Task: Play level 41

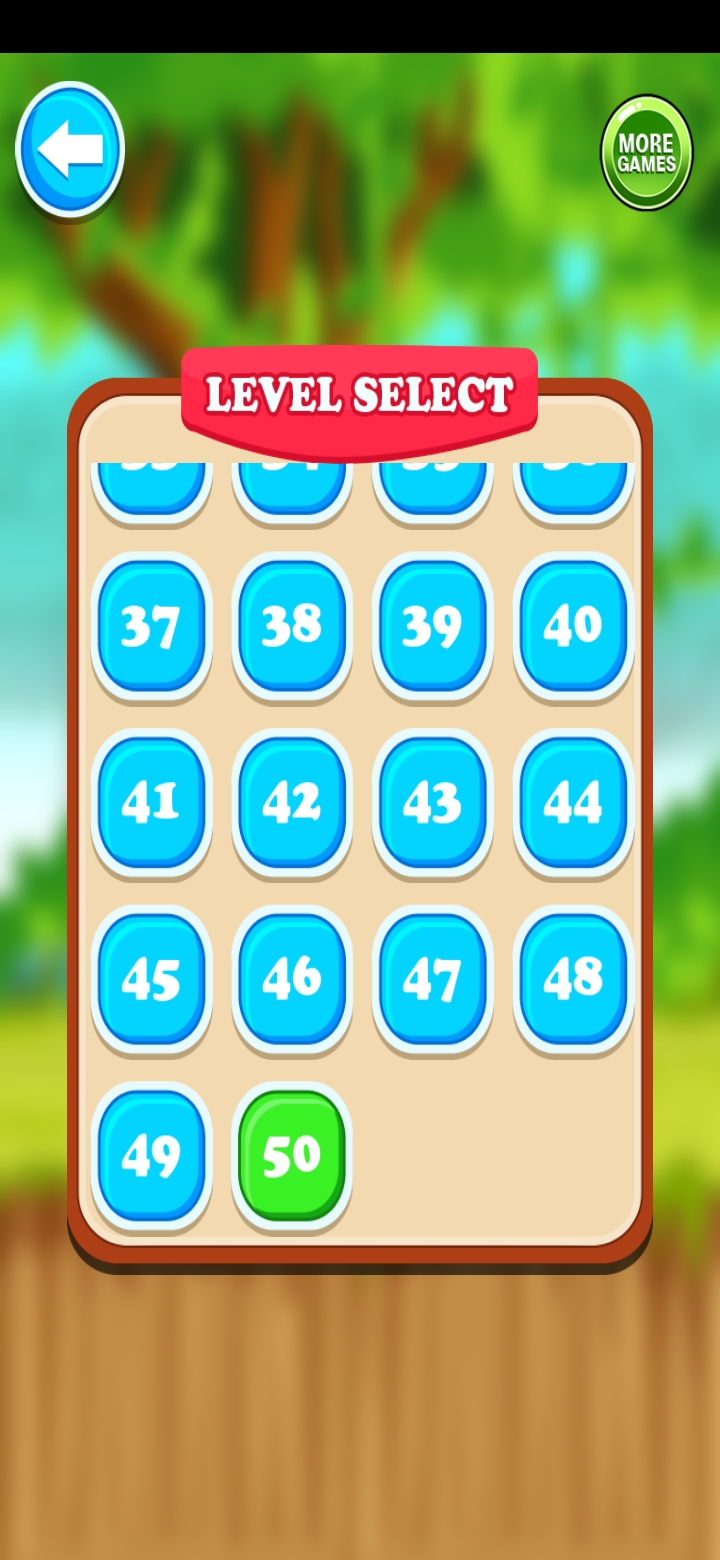Action: 151,802
